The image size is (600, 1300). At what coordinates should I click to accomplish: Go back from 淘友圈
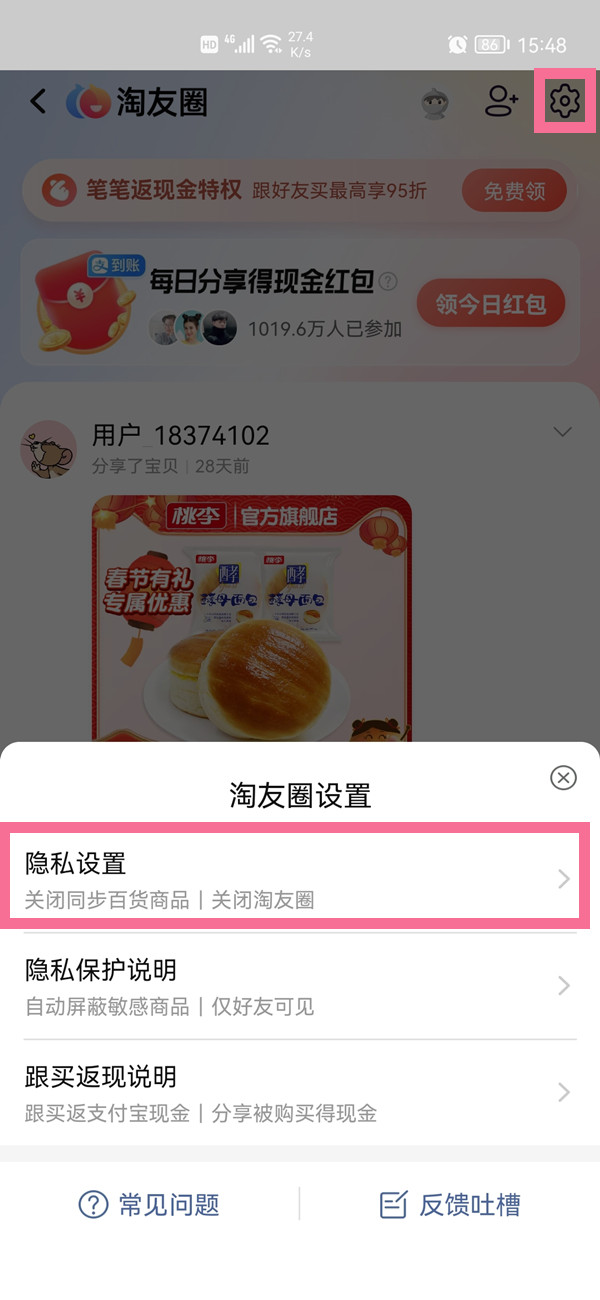click(38, 101)
